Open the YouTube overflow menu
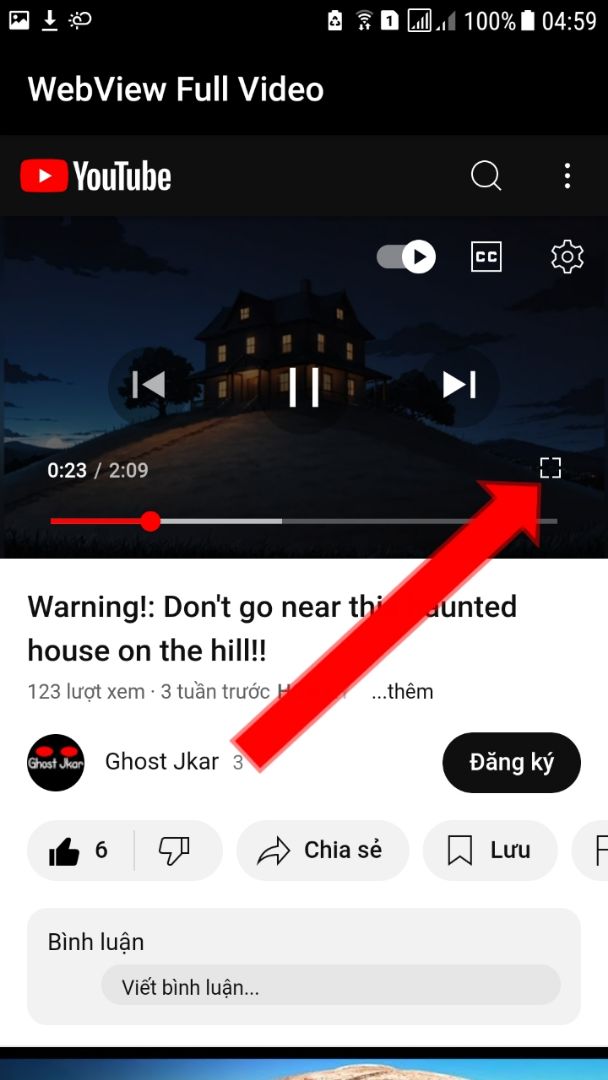This screenshot has height=1080, width=608. coord(567,176)
